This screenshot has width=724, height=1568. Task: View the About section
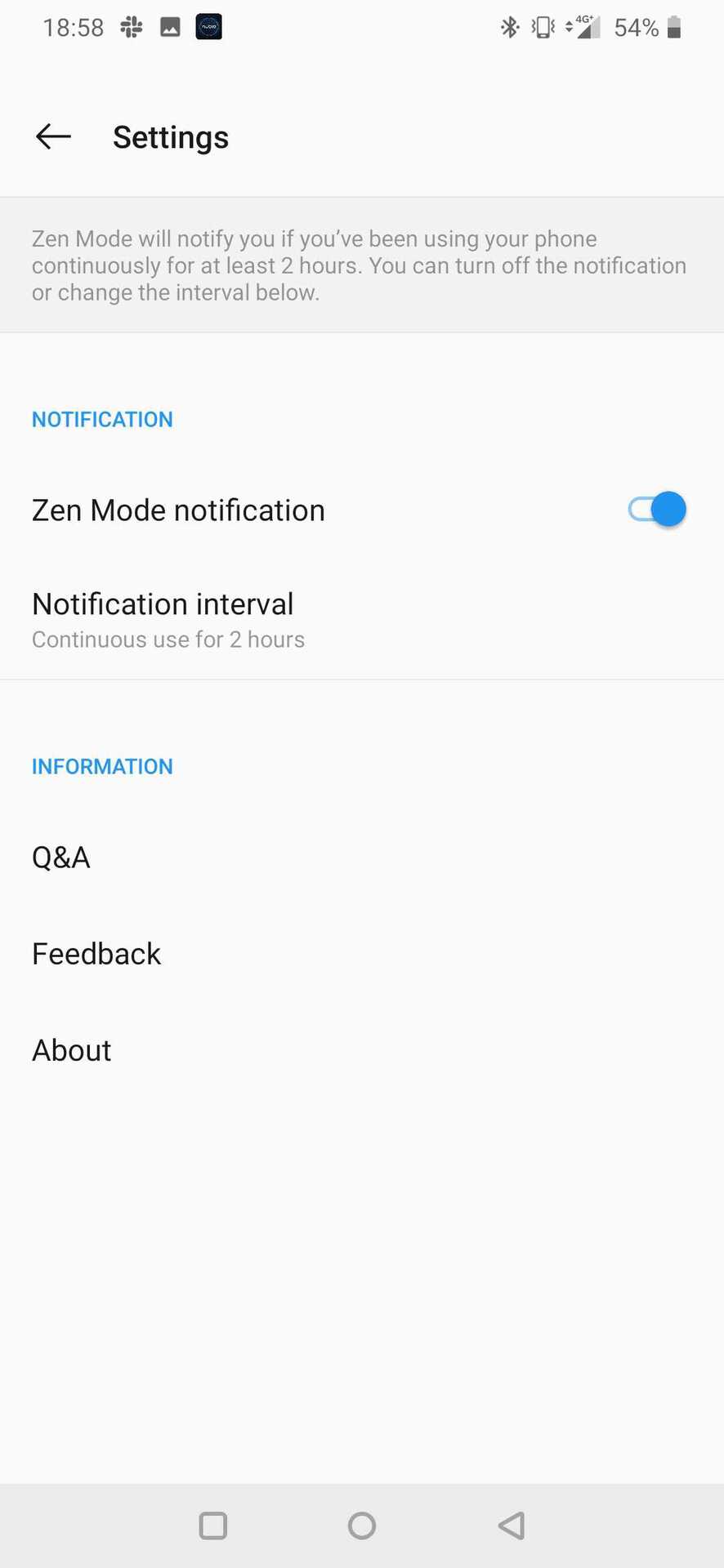pyautogui.click(x=72, y=1050)
